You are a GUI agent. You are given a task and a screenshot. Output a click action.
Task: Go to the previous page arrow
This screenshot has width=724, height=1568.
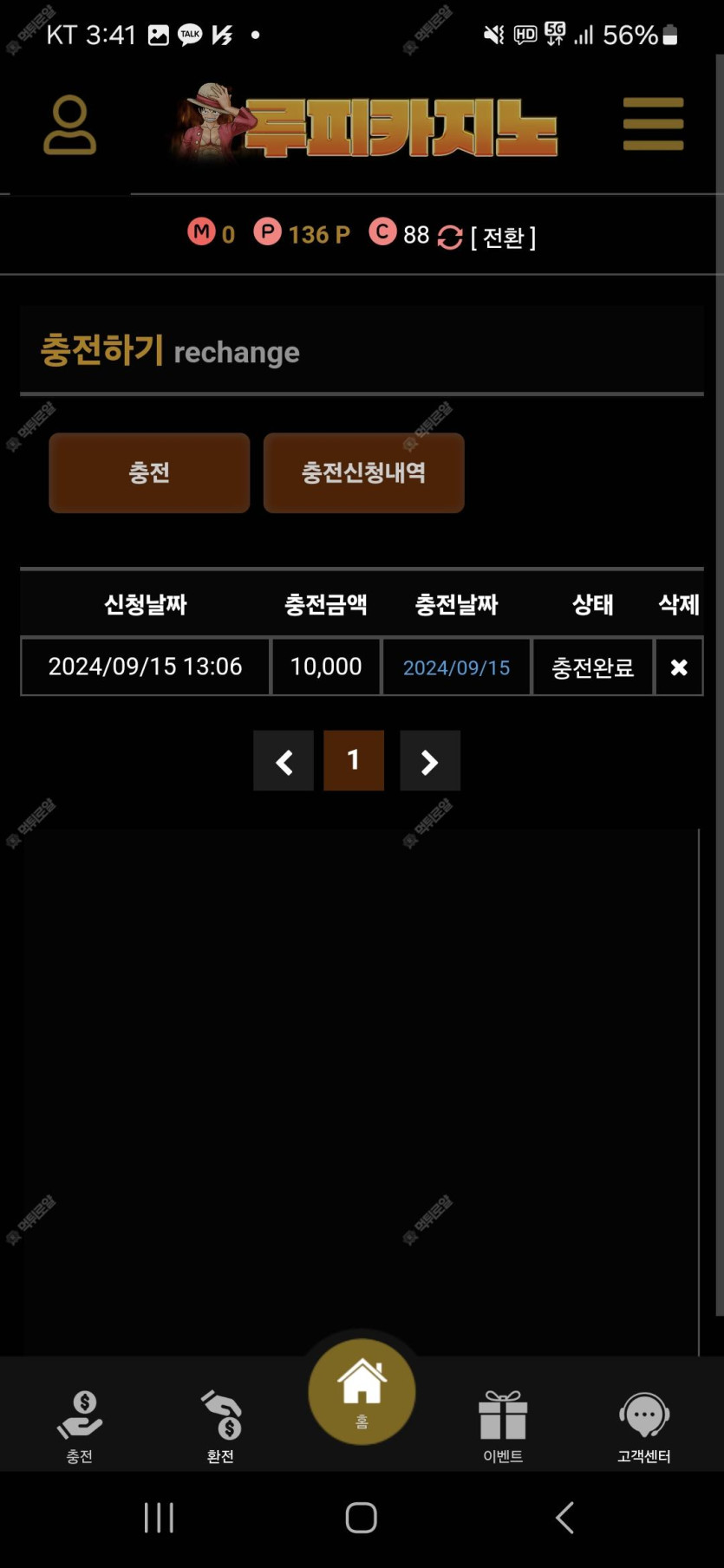(284, 761)
